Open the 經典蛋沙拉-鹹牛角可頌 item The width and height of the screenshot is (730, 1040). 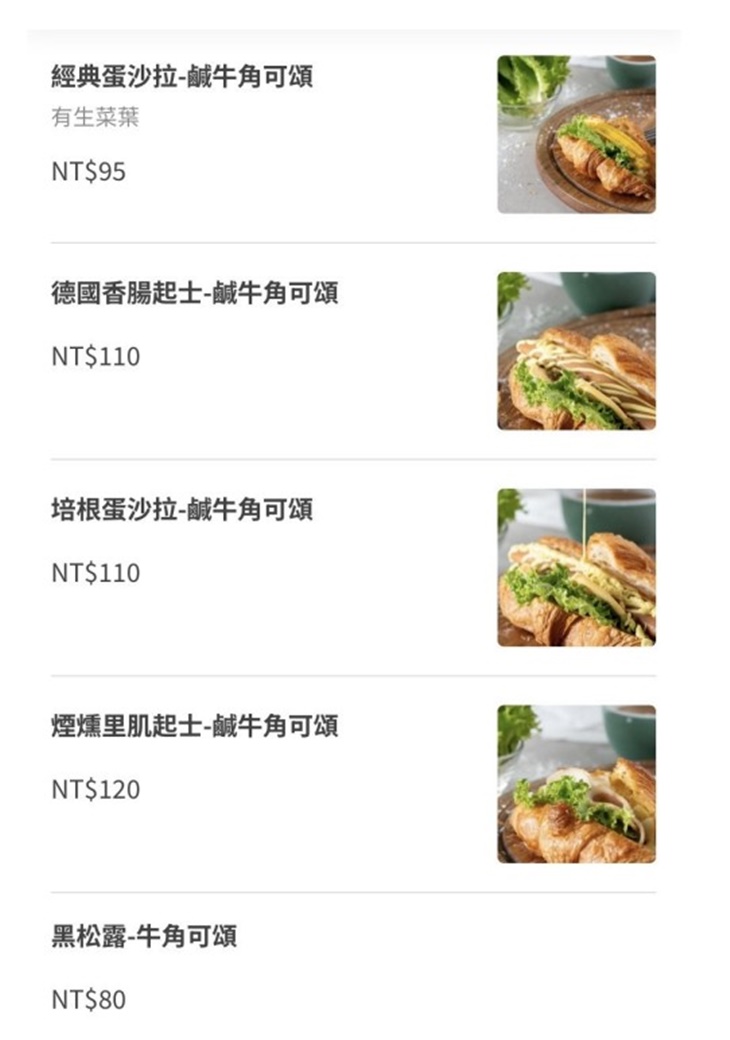pos(182,77)
